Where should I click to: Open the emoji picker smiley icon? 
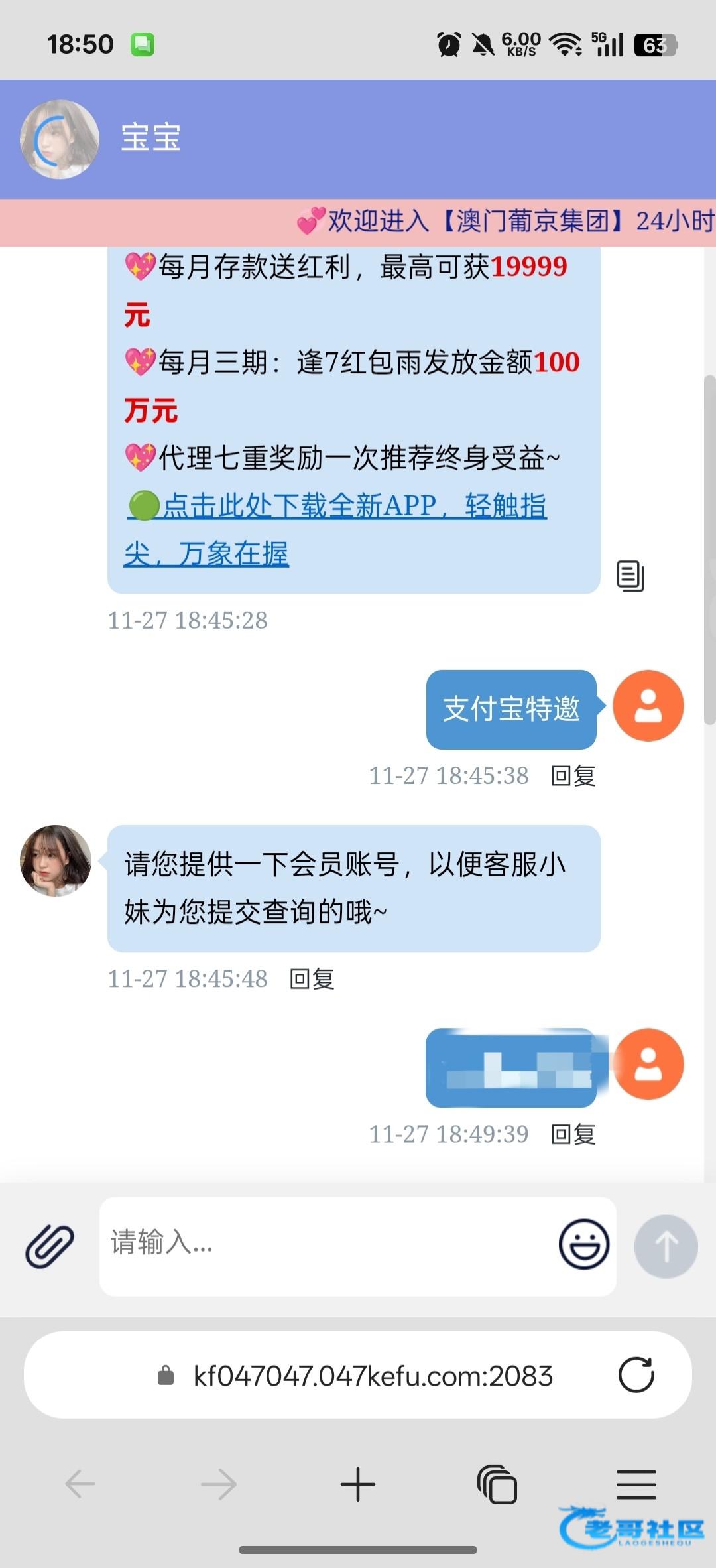pos(583,1244)
